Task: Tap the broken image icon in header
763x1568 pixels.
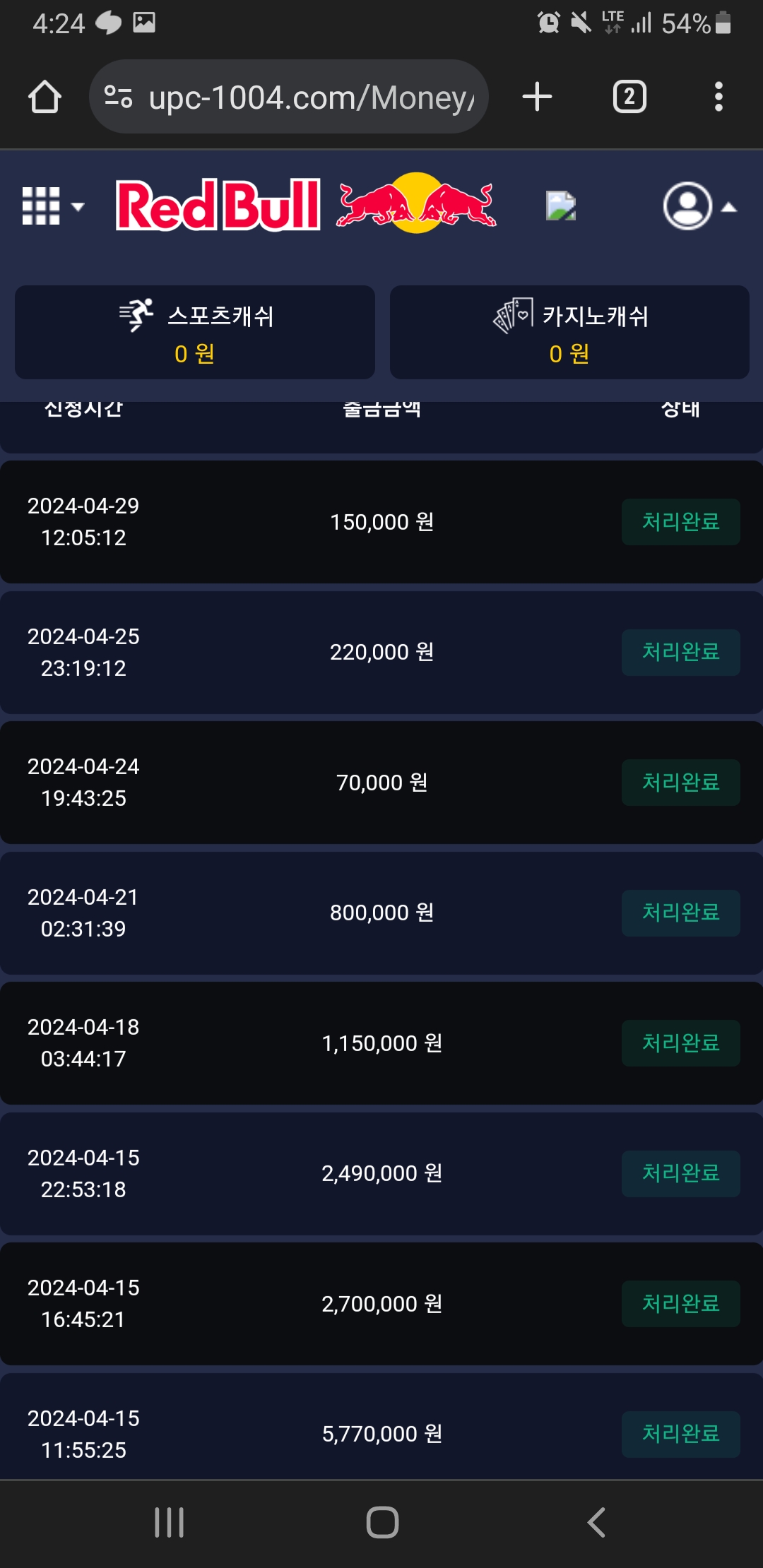Action: [561, 206]
